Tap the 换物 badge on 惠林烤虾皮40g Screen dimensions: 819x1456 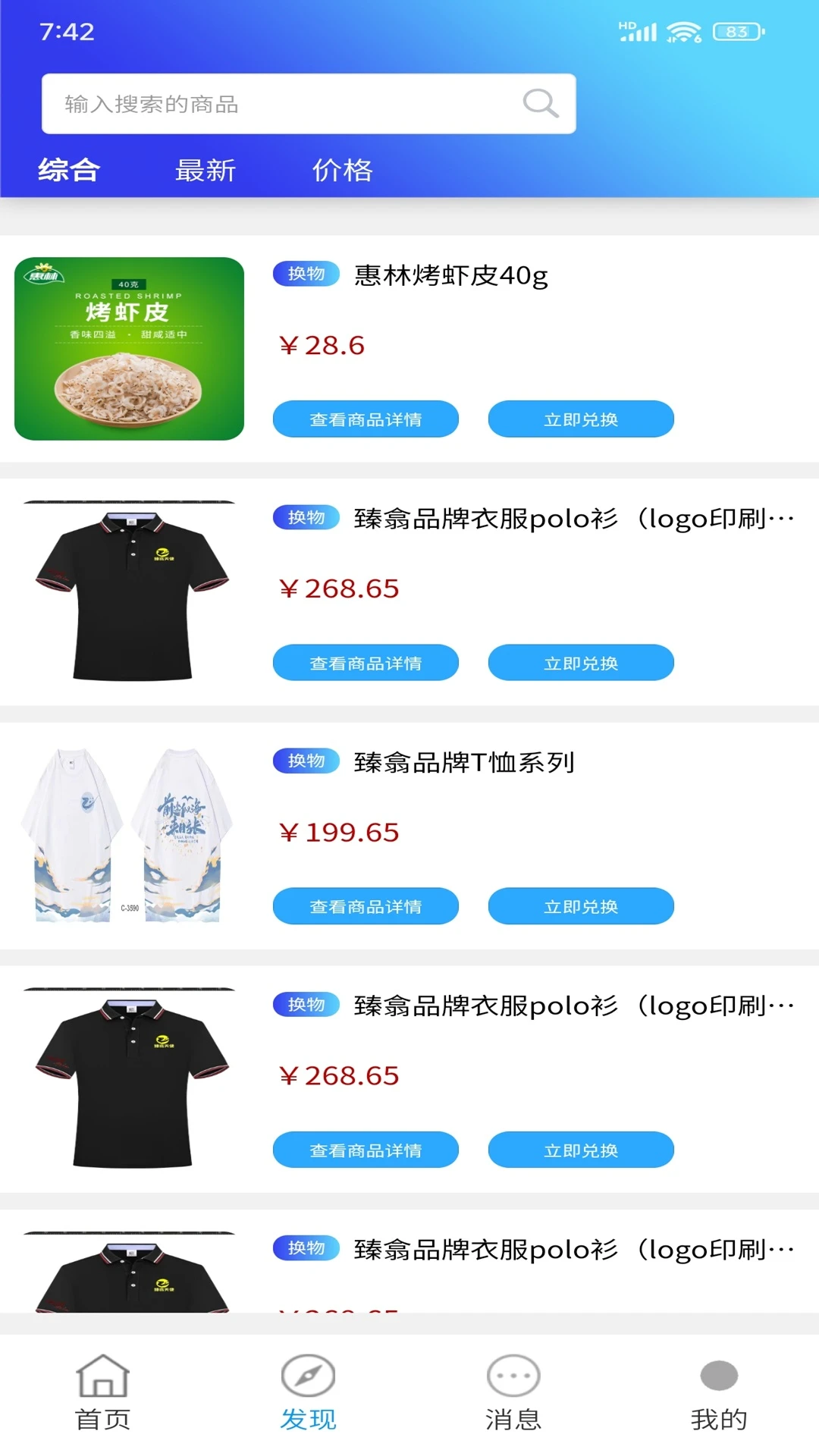[306, 275]
